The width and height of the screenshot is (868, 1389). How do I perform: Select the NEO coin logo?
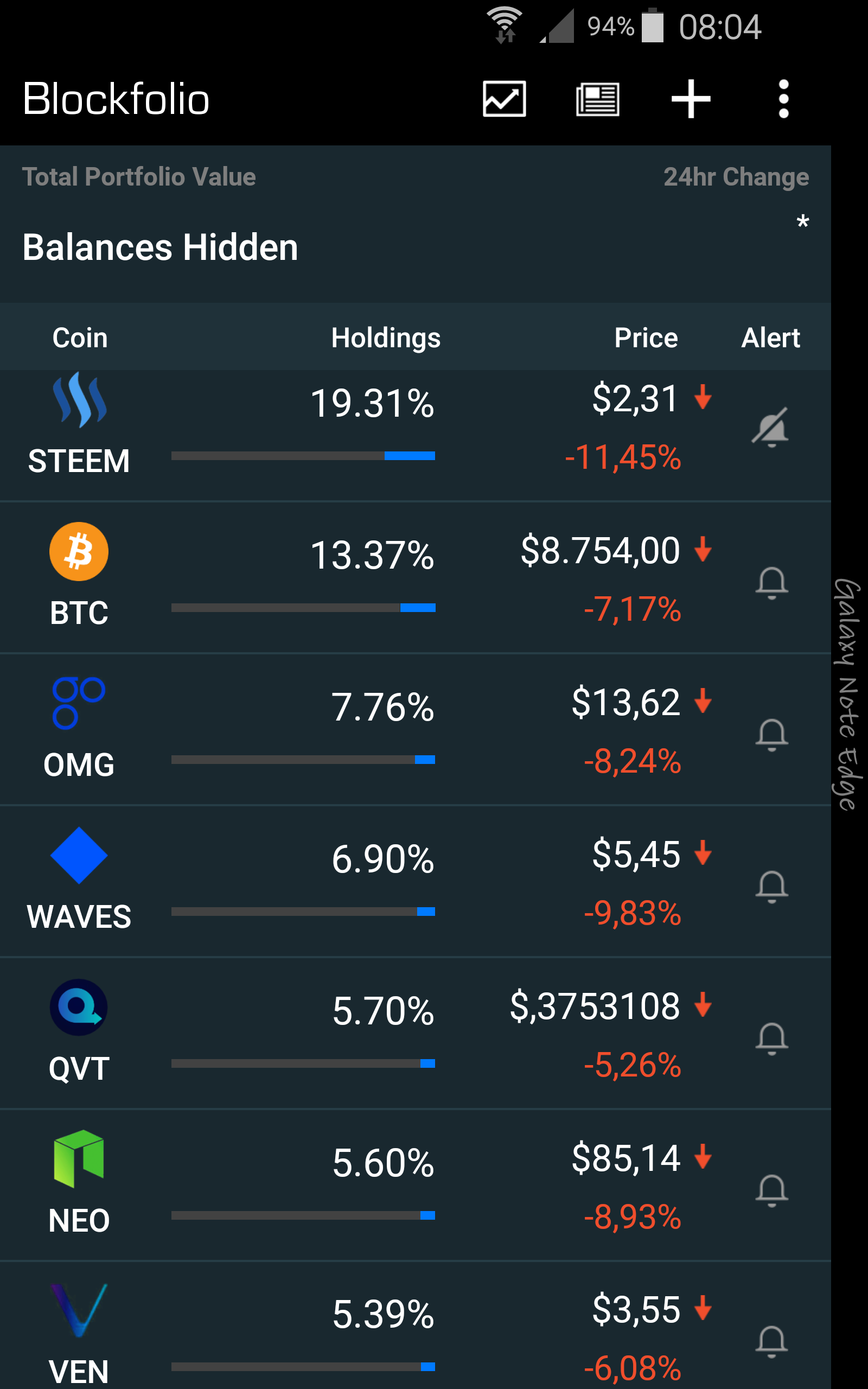[x=79, y=1159]
